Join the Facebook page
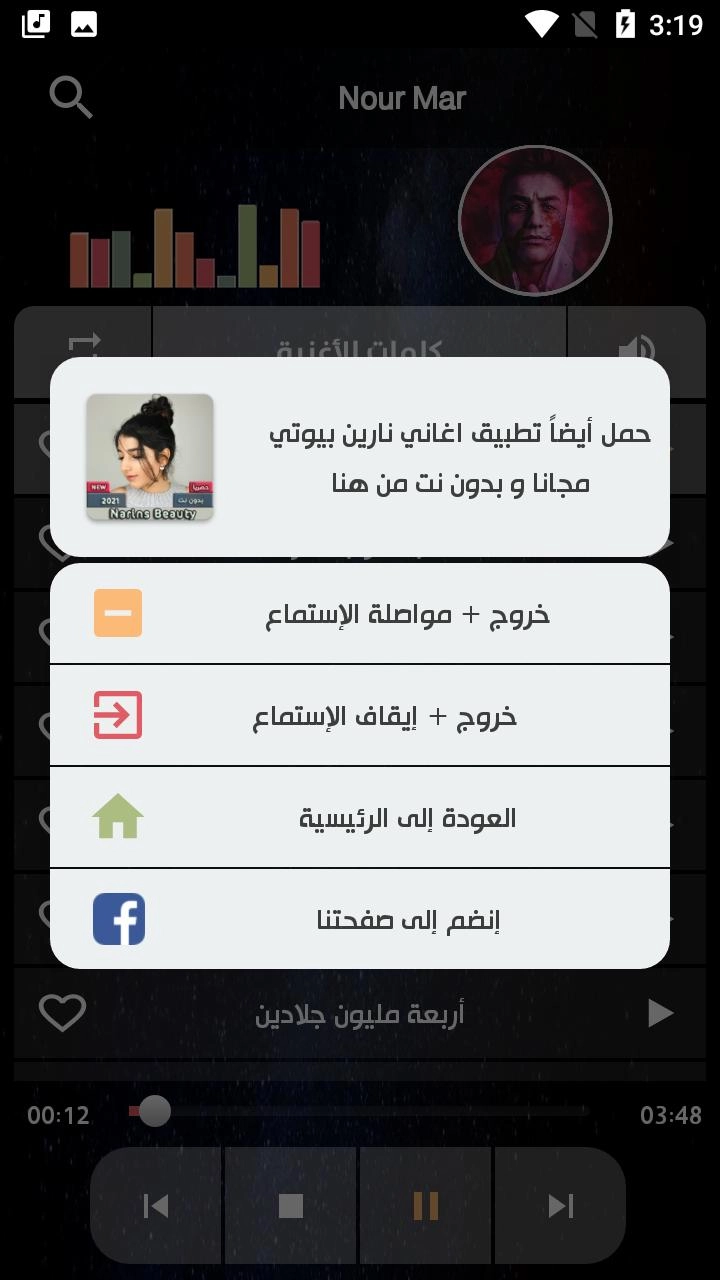The image size is (720, 1280). pos(360,919)
